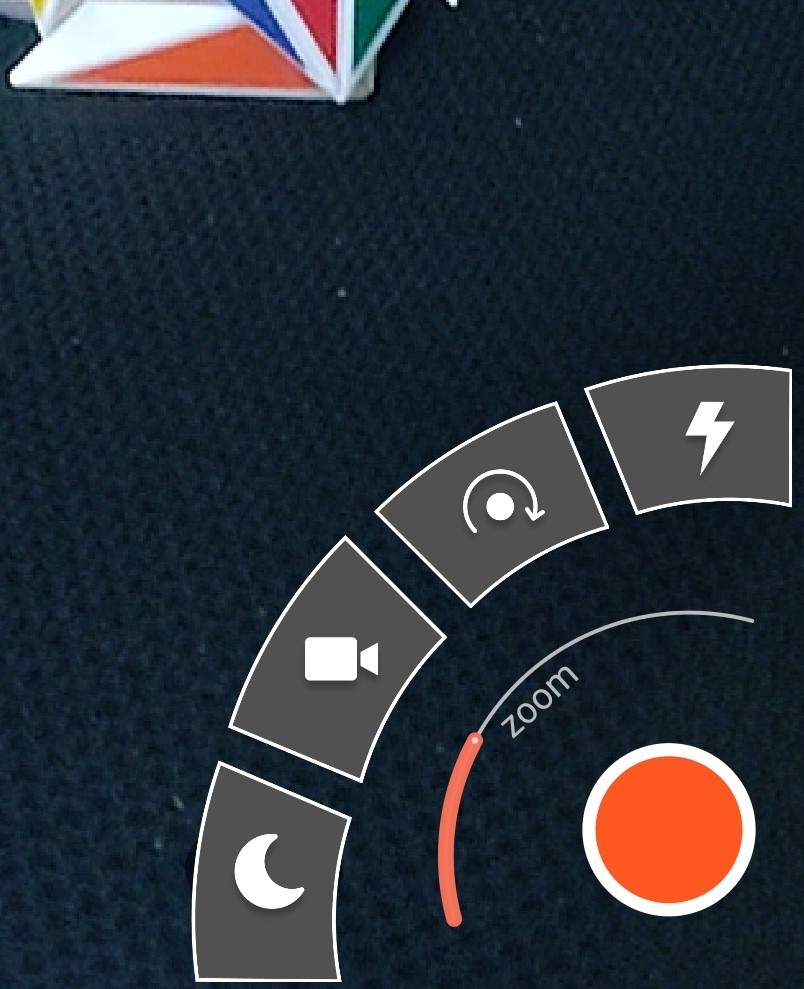804x989 pixels.
Task: Switch to video recording mode
Action: click(340, 661)
